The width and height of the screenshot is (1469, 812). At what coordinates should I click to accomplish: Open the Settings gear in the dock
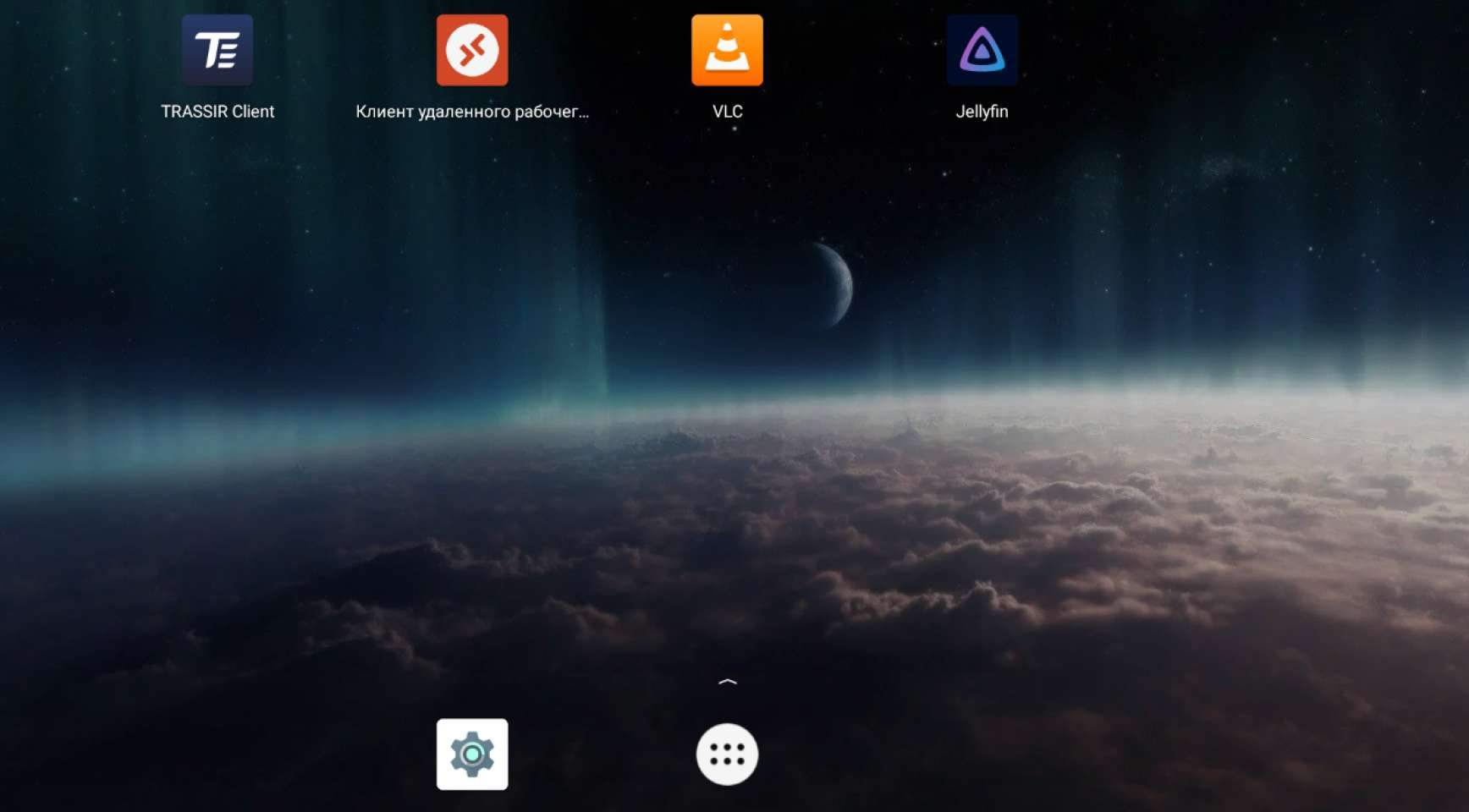point(472,754)
